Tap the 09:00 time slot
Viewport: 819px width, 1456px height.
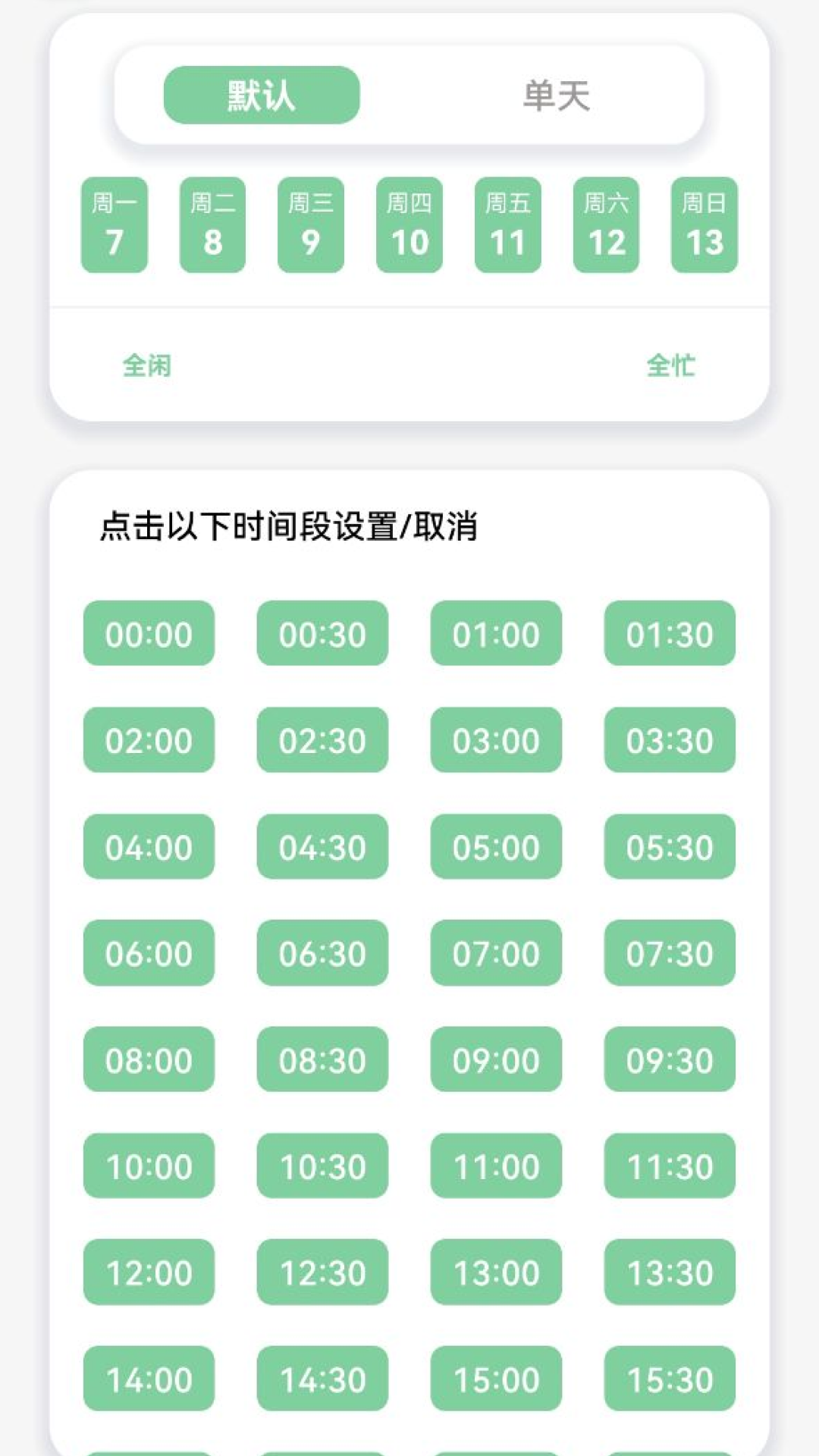(496, 1059)
